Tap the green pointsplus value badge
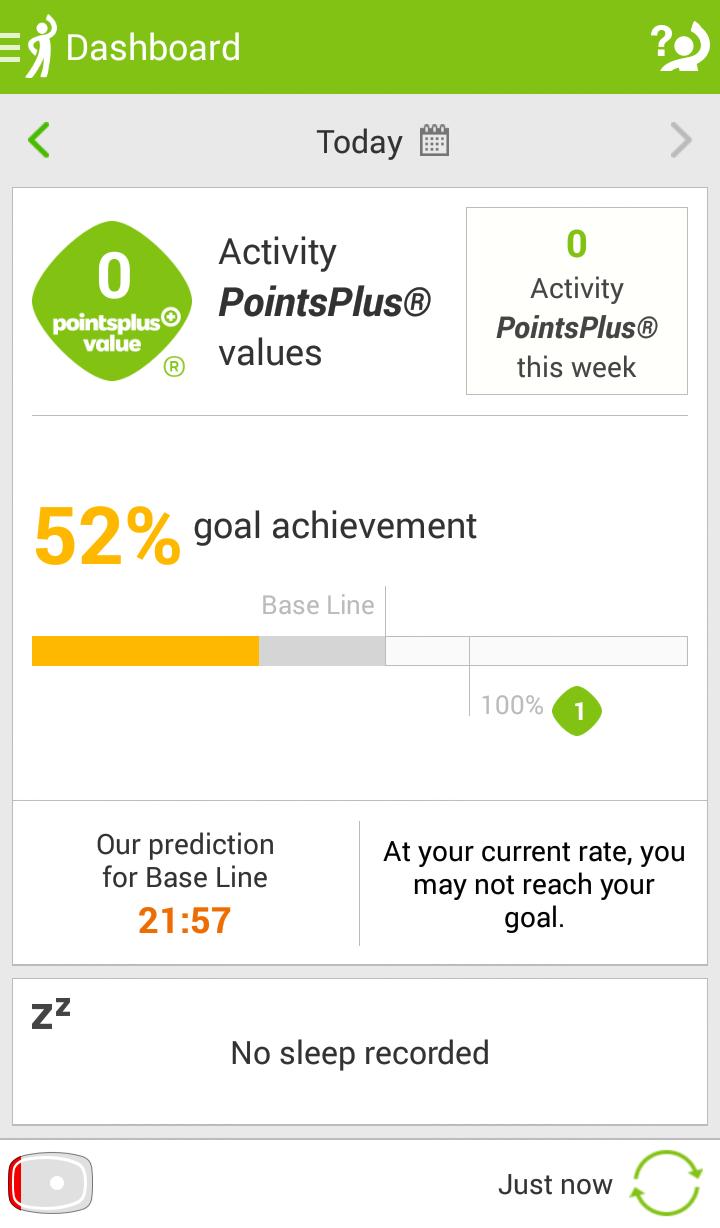The width and height of the screenshot is (720, 1228). click(x=112, y=298)
